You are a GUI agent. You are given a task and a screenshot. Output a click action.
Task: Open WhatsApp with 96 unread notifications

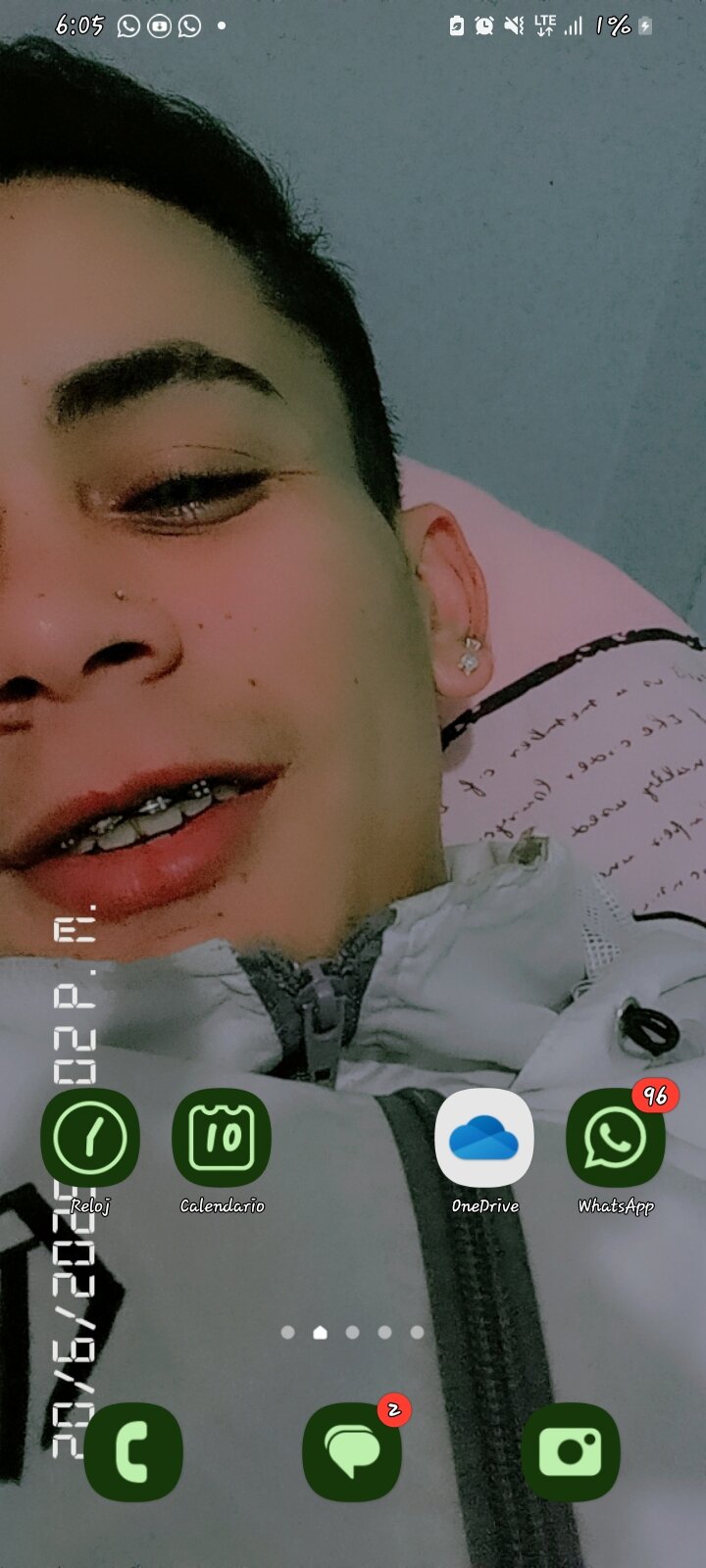pos(615,1138)
